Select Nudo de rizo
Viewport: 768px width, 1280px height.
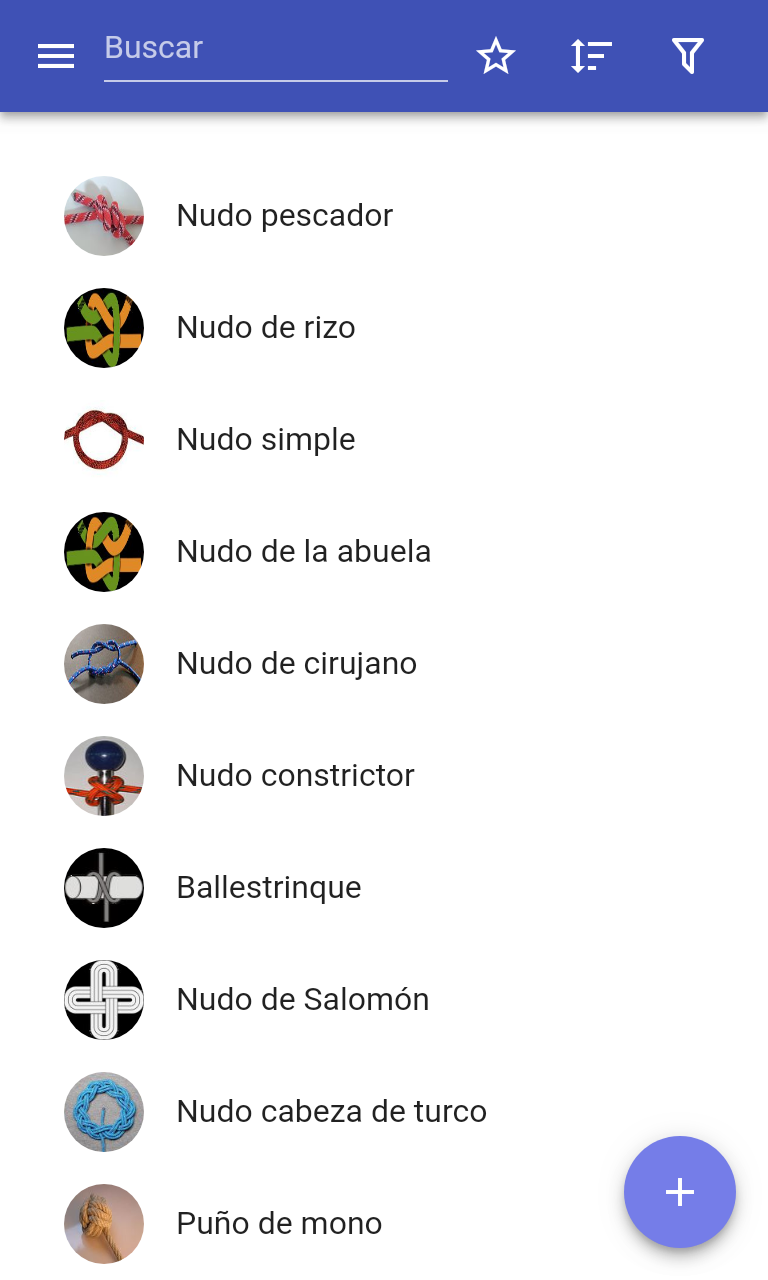[265, 328]
